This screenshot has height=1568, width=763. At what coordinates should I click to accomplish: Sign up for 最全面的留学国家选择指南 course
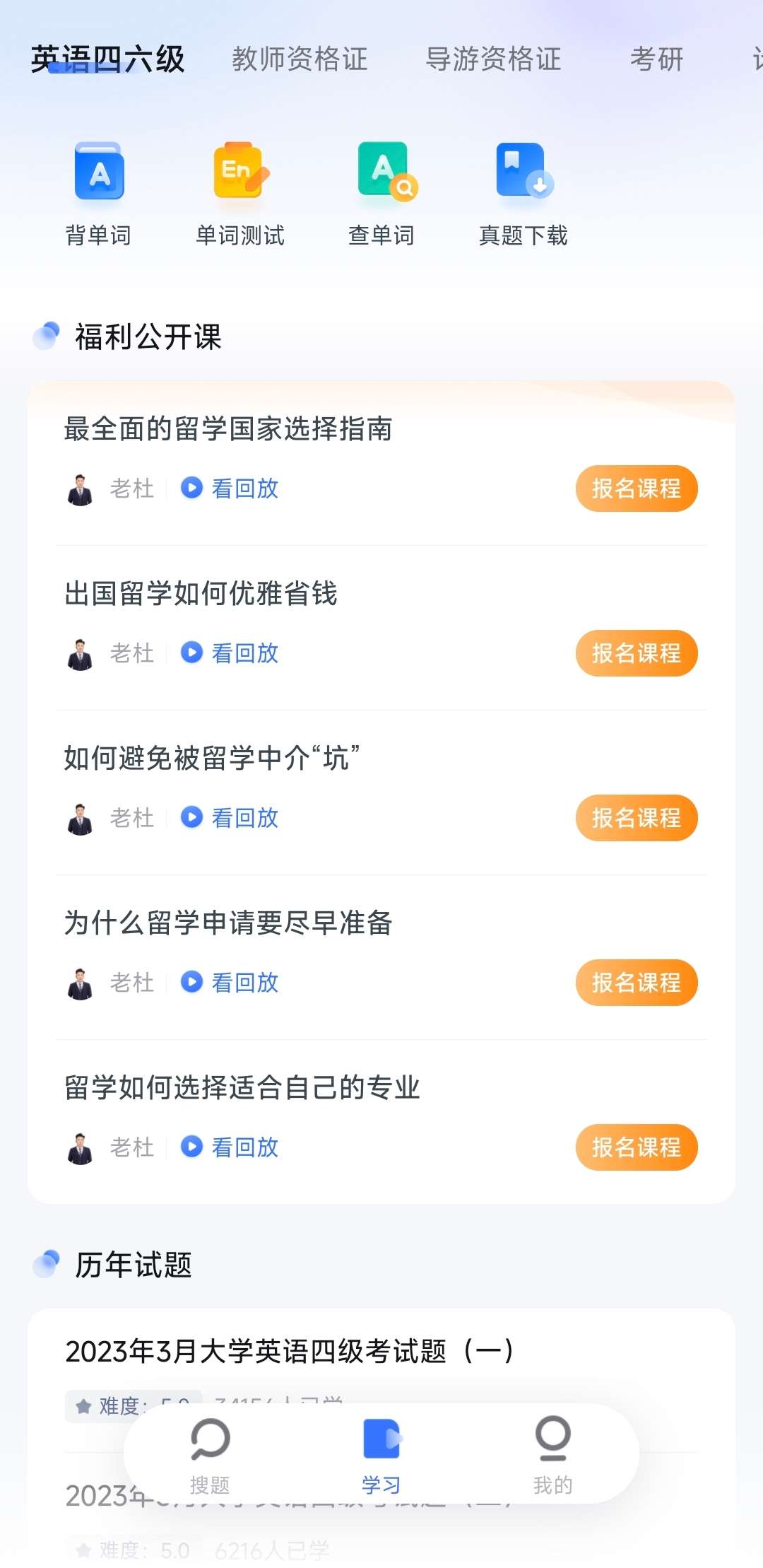click(636, 488)
